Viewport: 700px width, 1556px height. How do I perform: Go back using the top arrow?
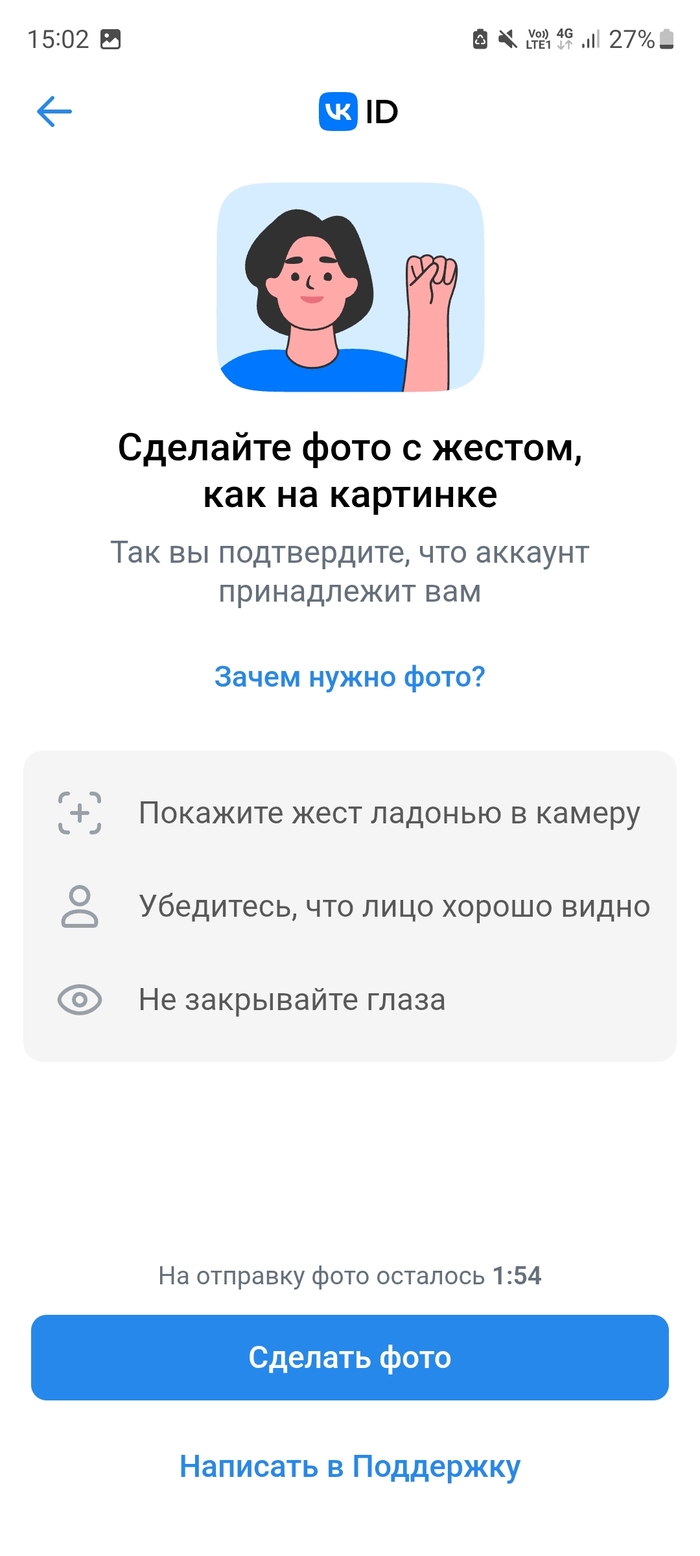54,112
